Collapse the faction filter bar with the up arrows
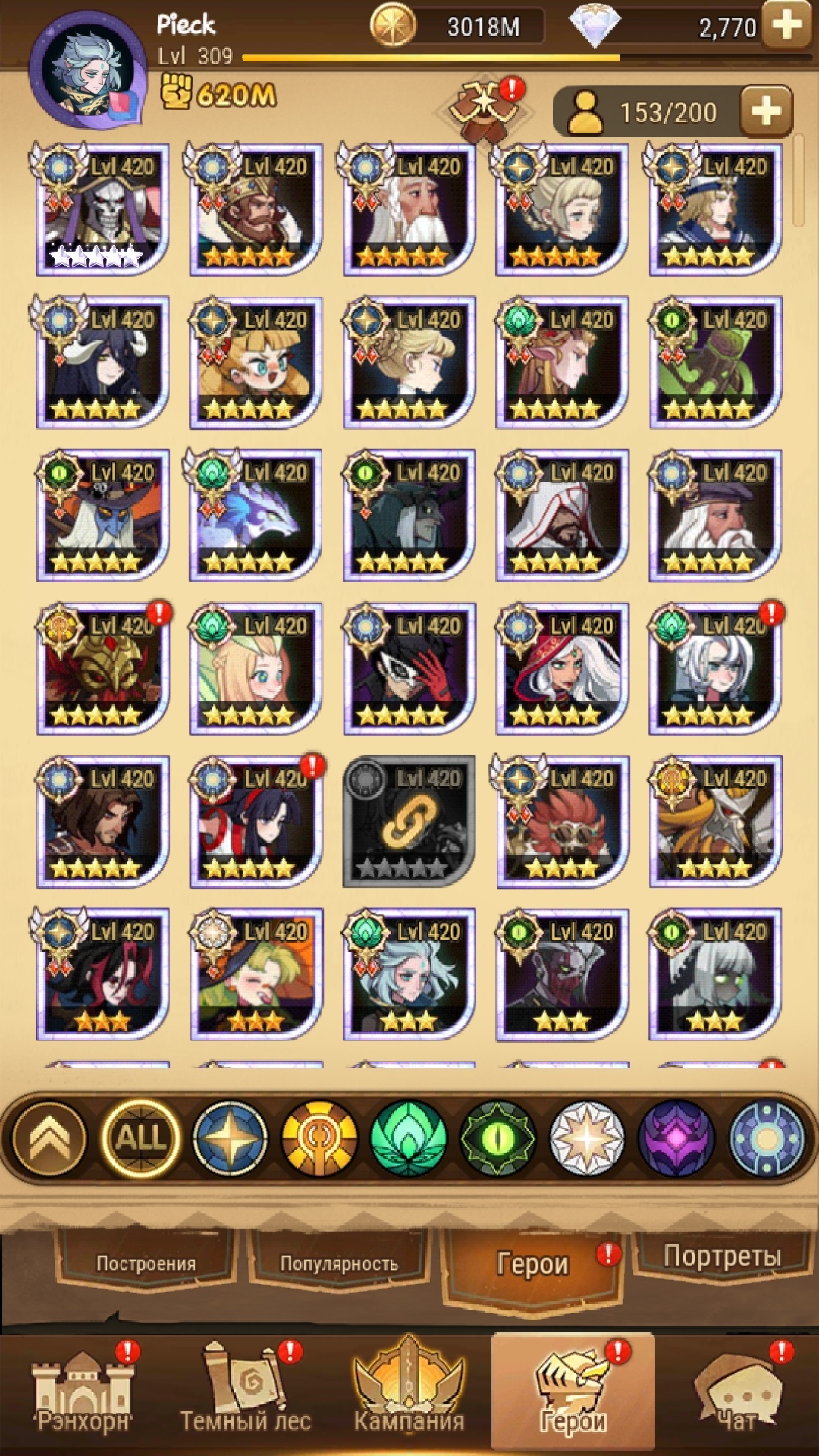The image size is (819, 1456). coord(51,1137)
